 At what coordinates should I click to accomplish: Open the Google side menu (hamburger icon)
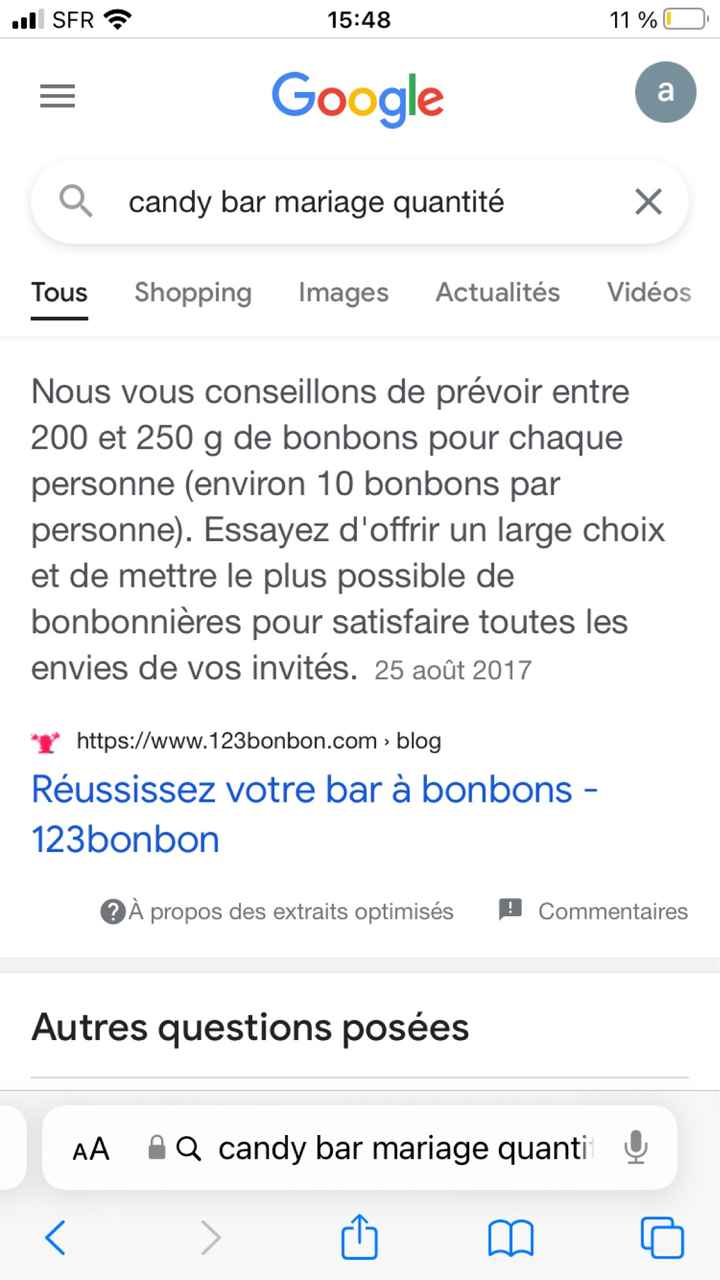tap(57, 96)
